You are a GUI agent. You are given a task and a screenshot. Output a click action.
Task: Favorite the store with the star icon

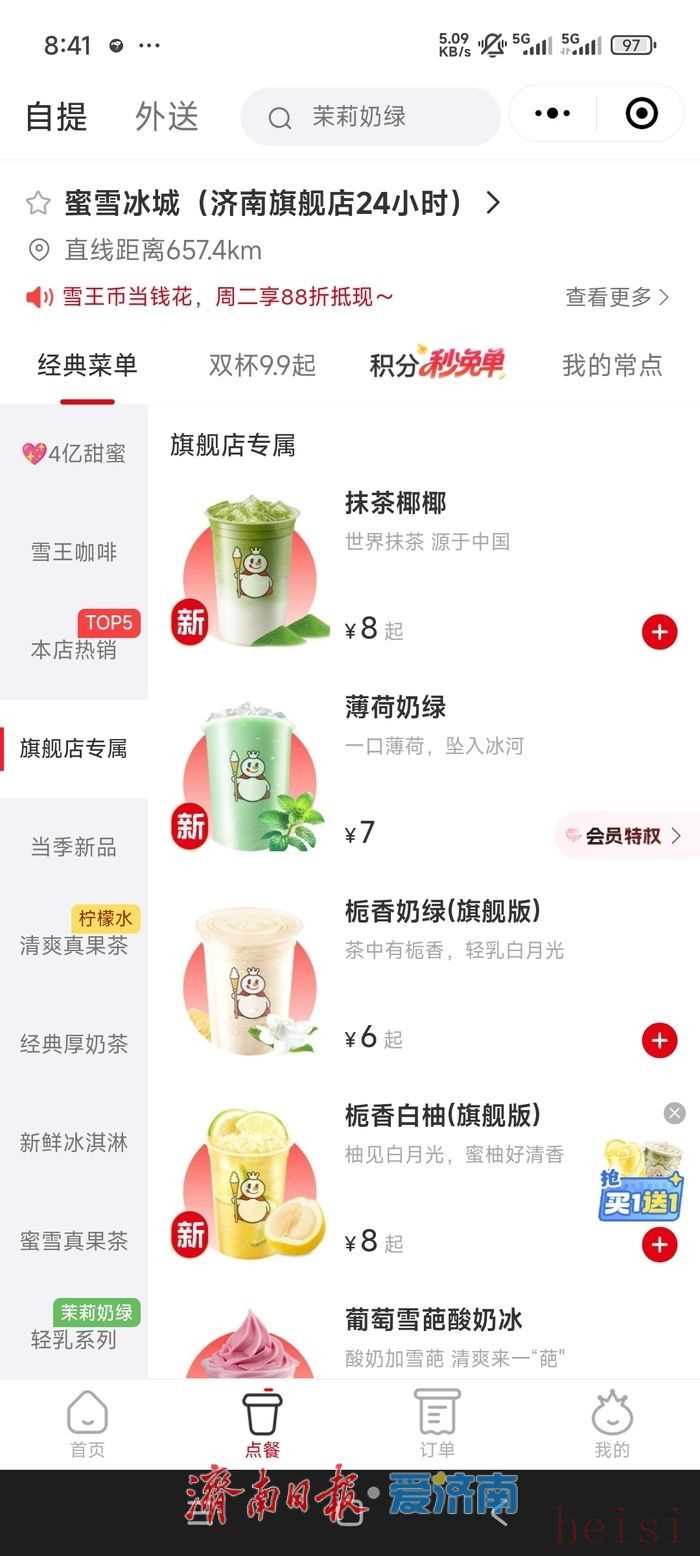(38, 204)
